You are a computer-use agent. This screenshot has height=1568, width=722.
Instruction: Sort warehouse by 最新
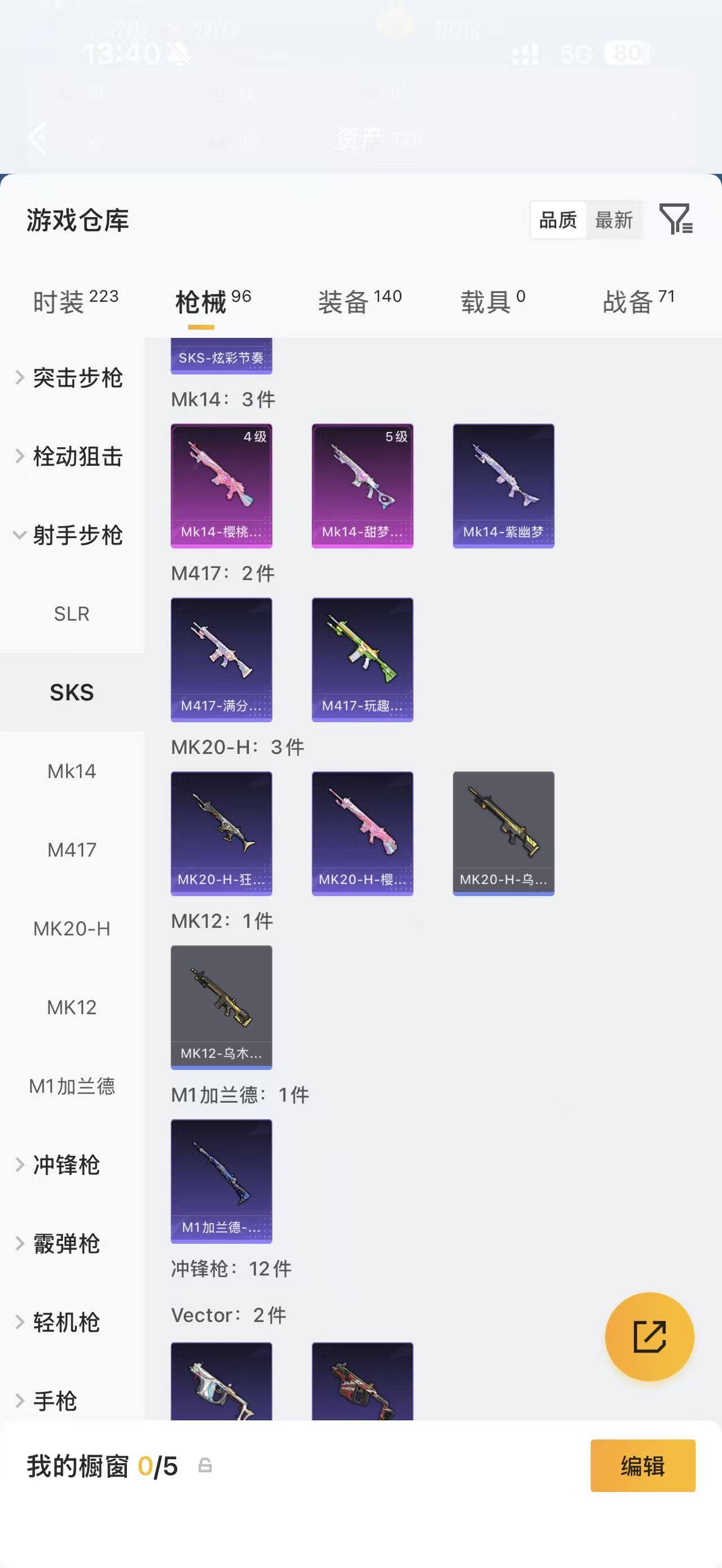[x=614, y=220]
